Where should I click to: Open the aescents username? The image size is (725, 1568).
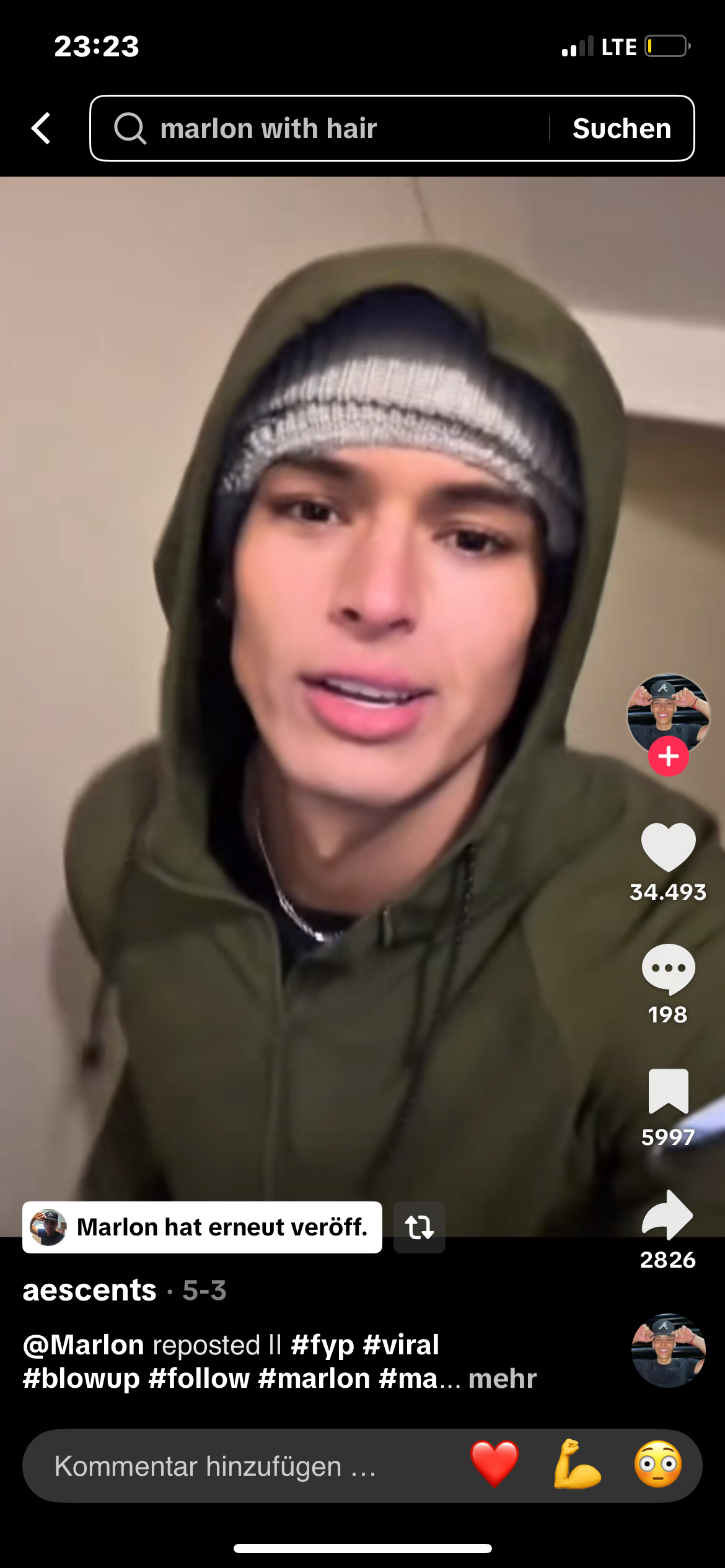89,1291
